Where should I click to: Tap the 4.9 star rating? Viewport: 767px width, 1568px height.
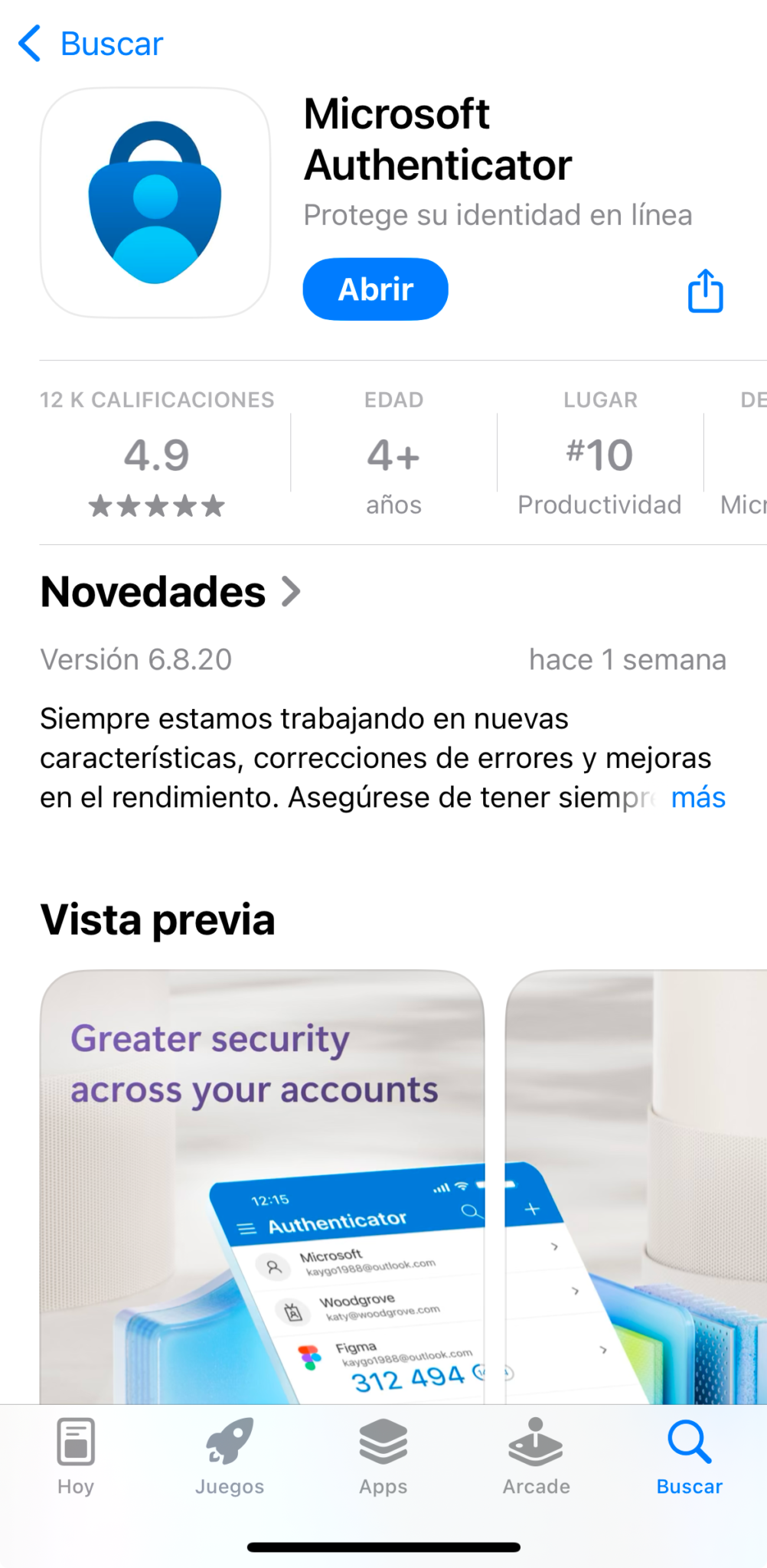157,455
